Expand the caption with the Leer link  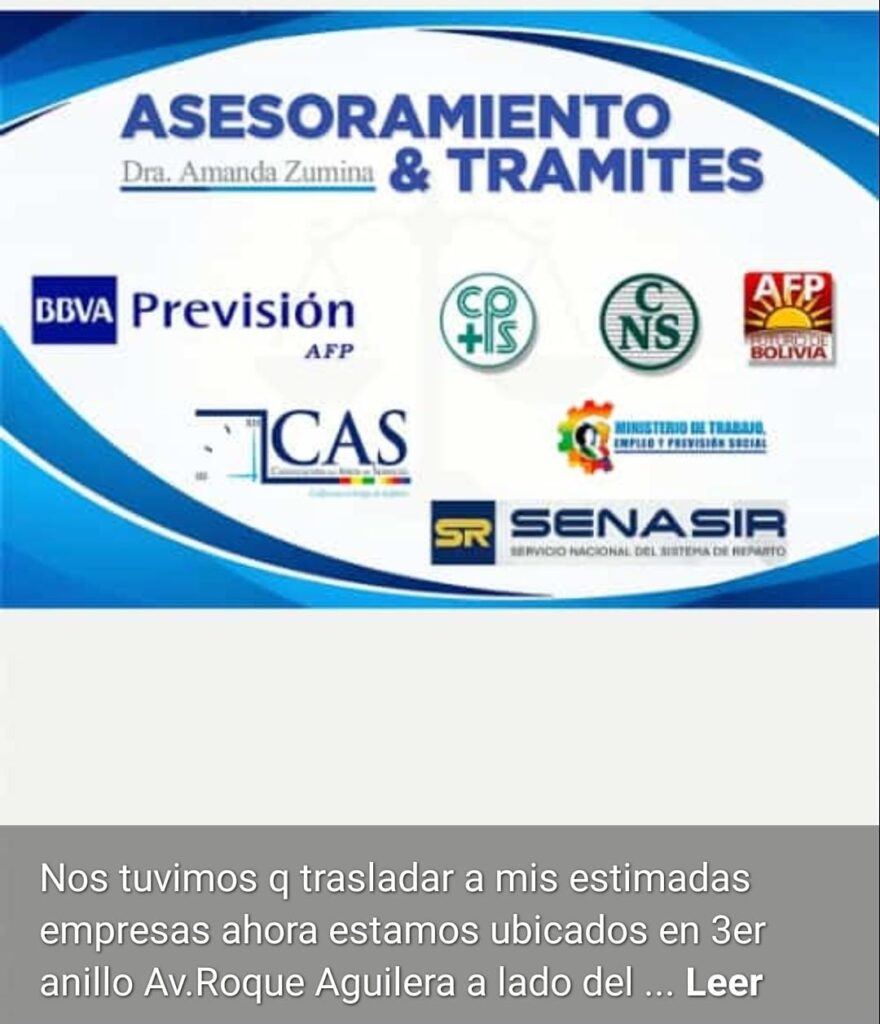click(723, 982)
